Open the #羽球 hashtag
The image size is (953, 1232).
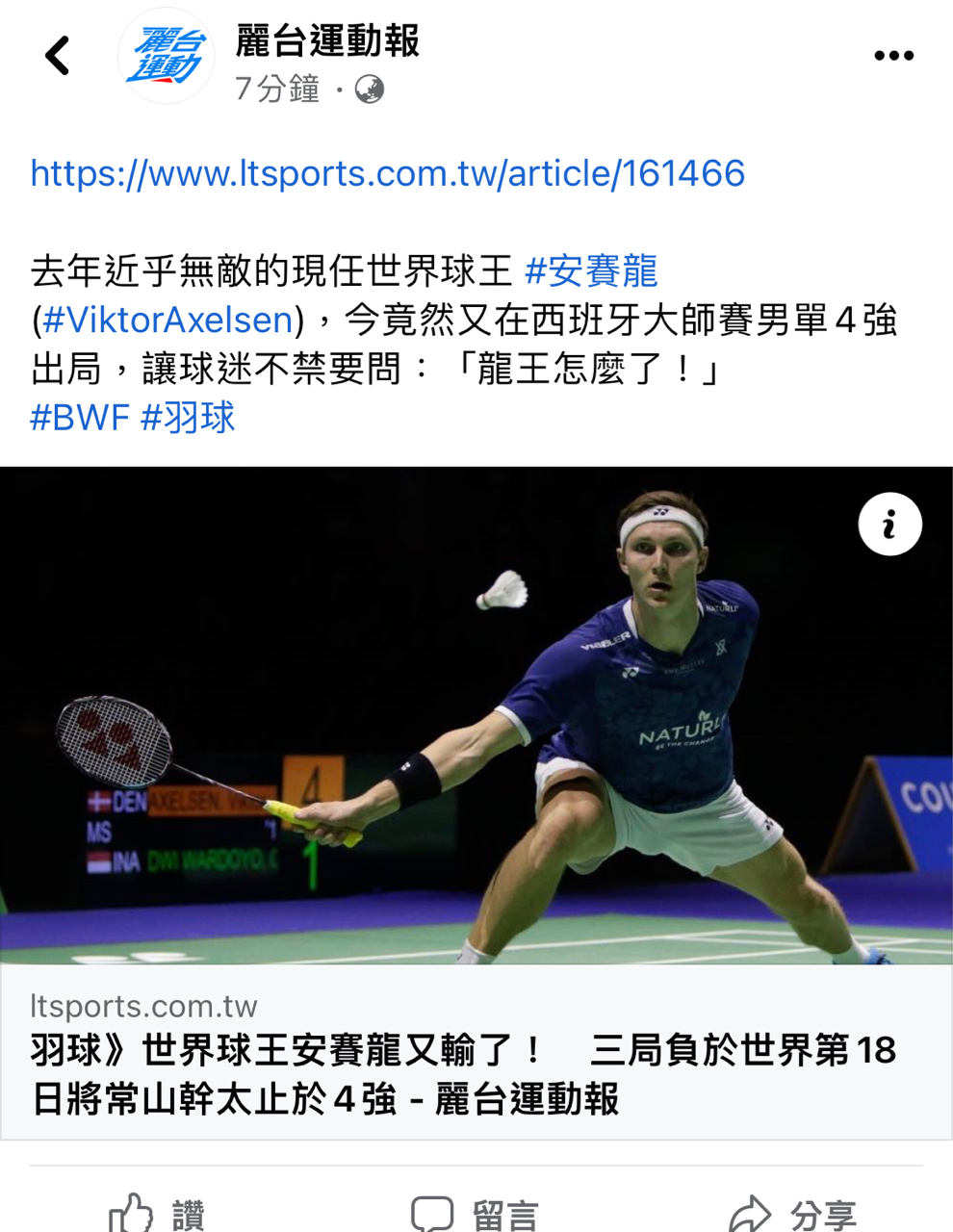click(188, 419)
